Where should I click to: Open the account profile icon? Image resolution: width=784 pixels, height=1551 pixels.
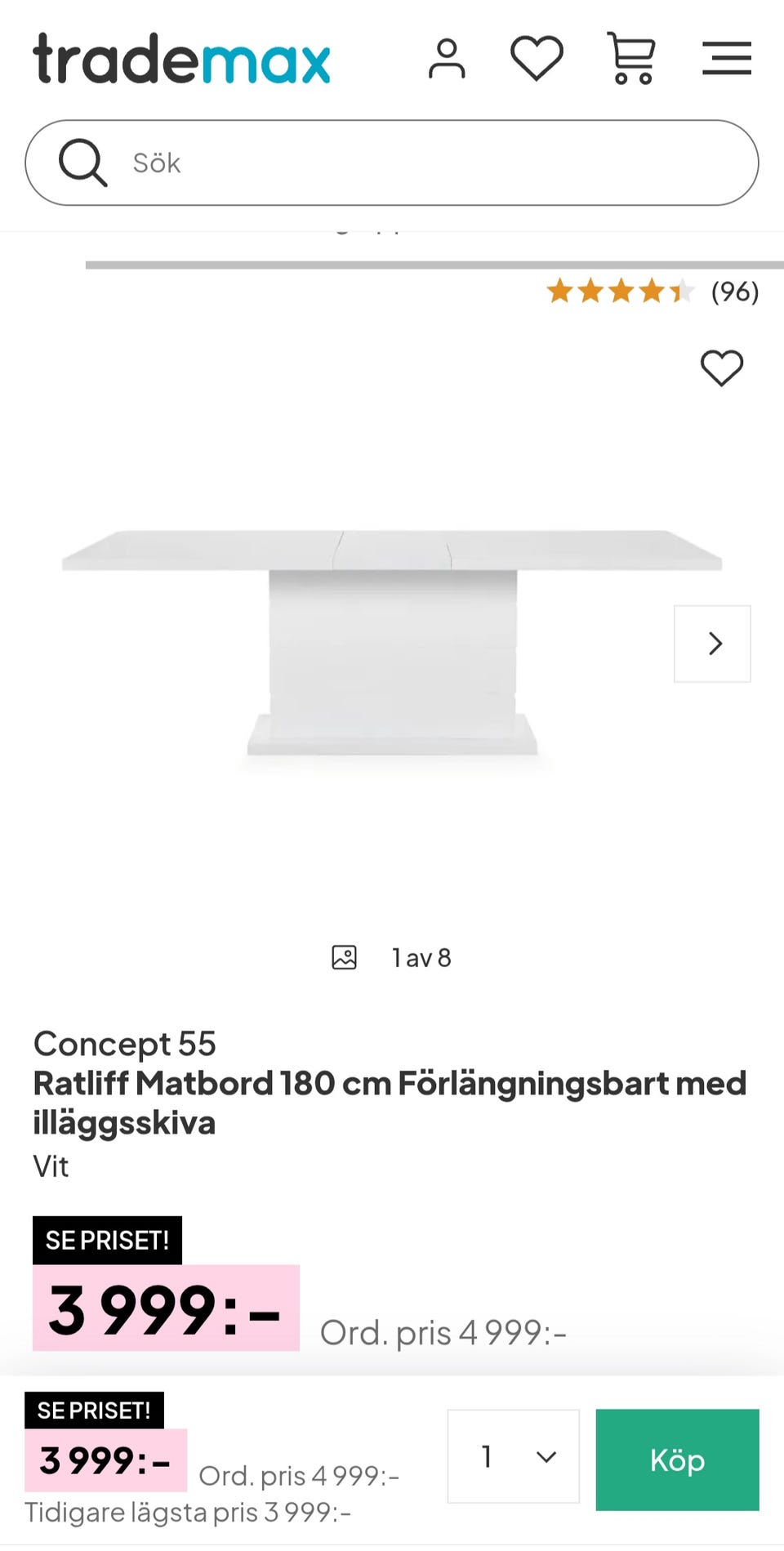[x=448, y=58]
